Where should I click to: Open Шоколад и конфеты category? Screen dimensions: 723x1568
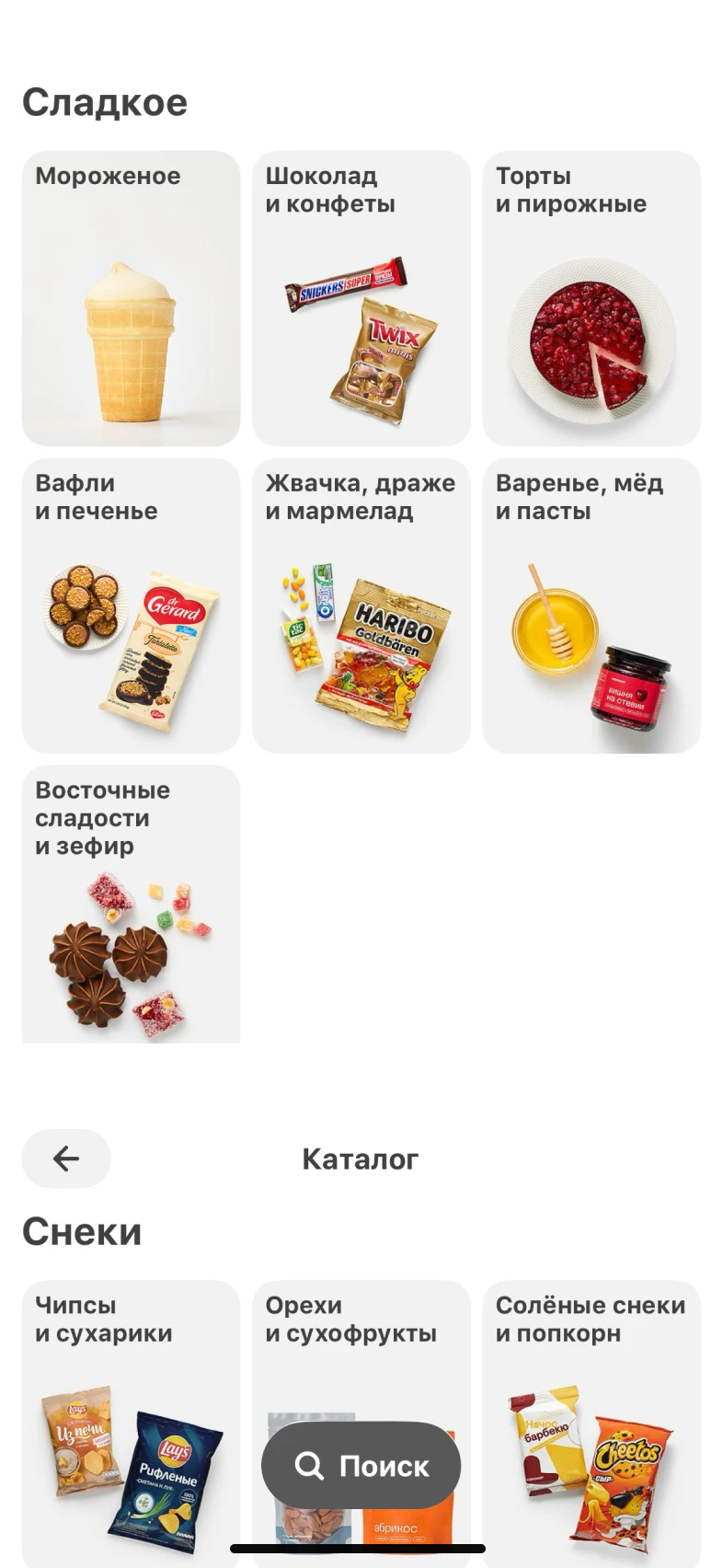click(x=361, y=299)
